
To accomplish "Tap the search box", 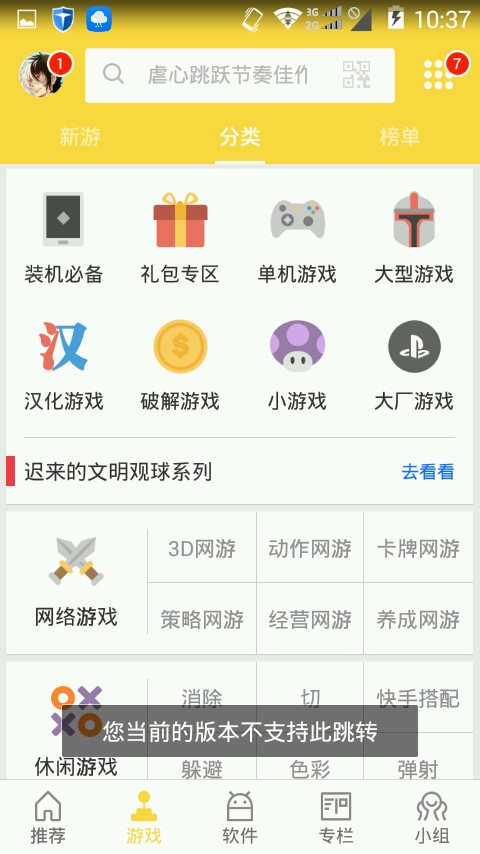I will [x=240, y=75].
